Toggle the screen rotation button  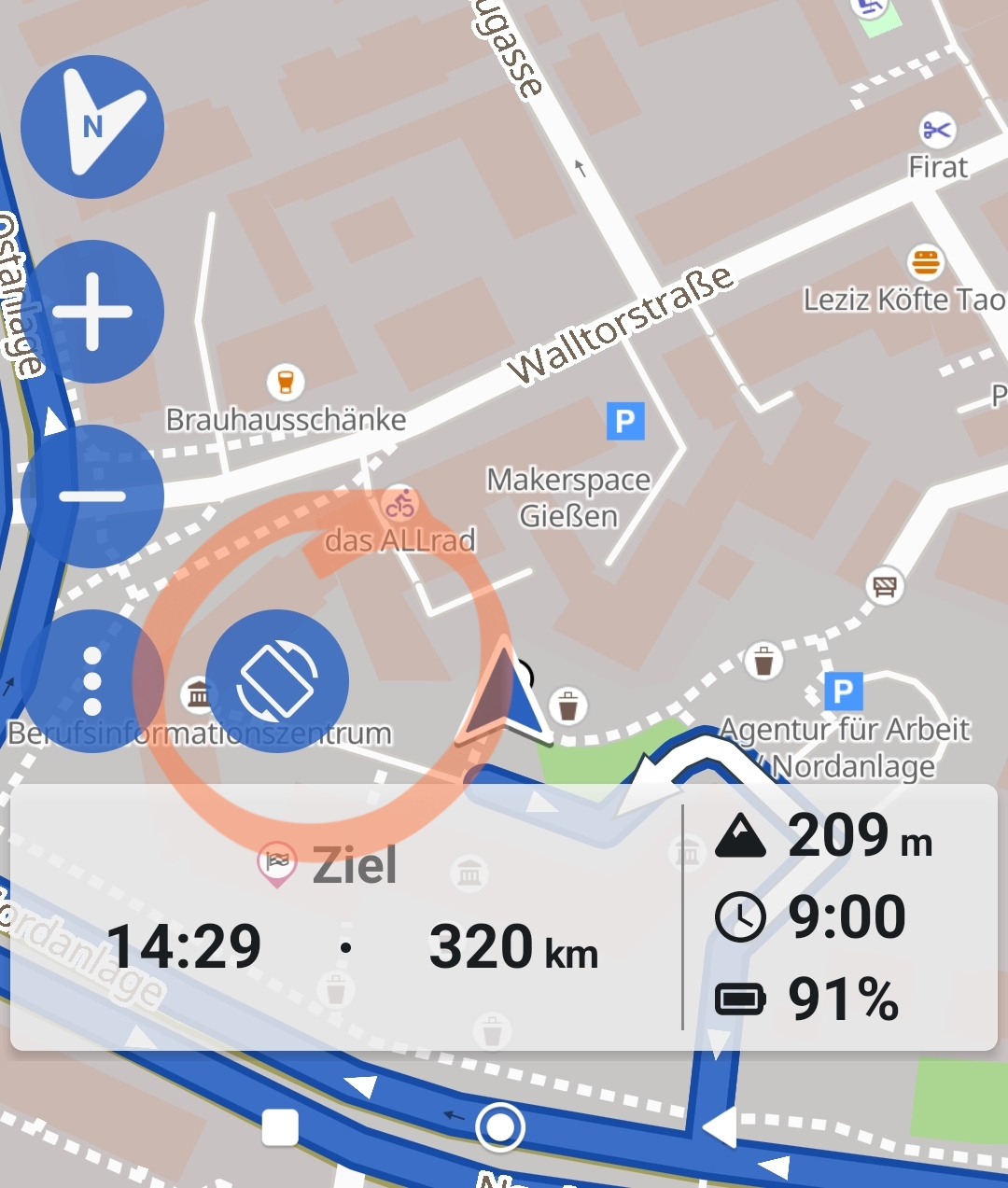[x=277, y=681]
